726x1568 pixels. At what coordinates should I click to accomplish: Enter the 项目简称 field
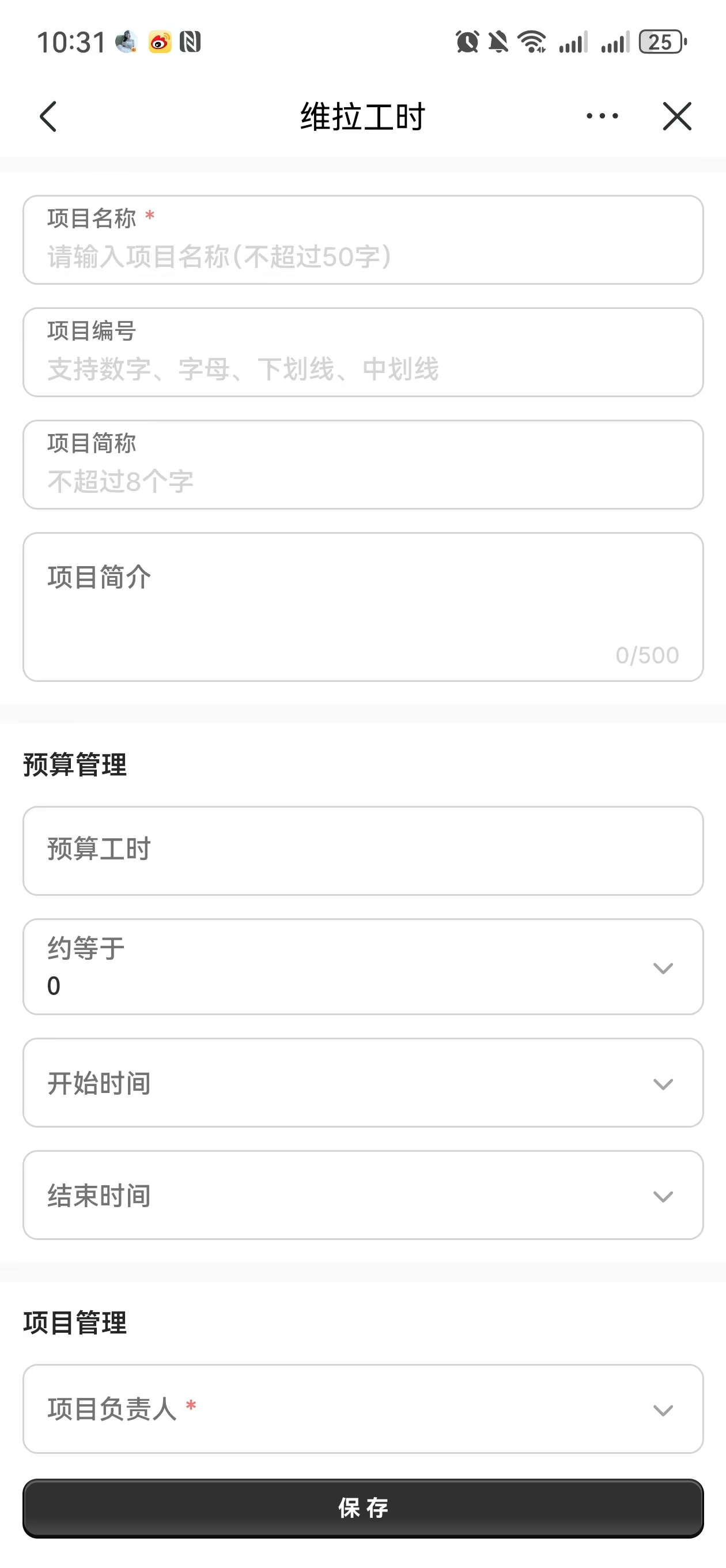coord(362,481)
